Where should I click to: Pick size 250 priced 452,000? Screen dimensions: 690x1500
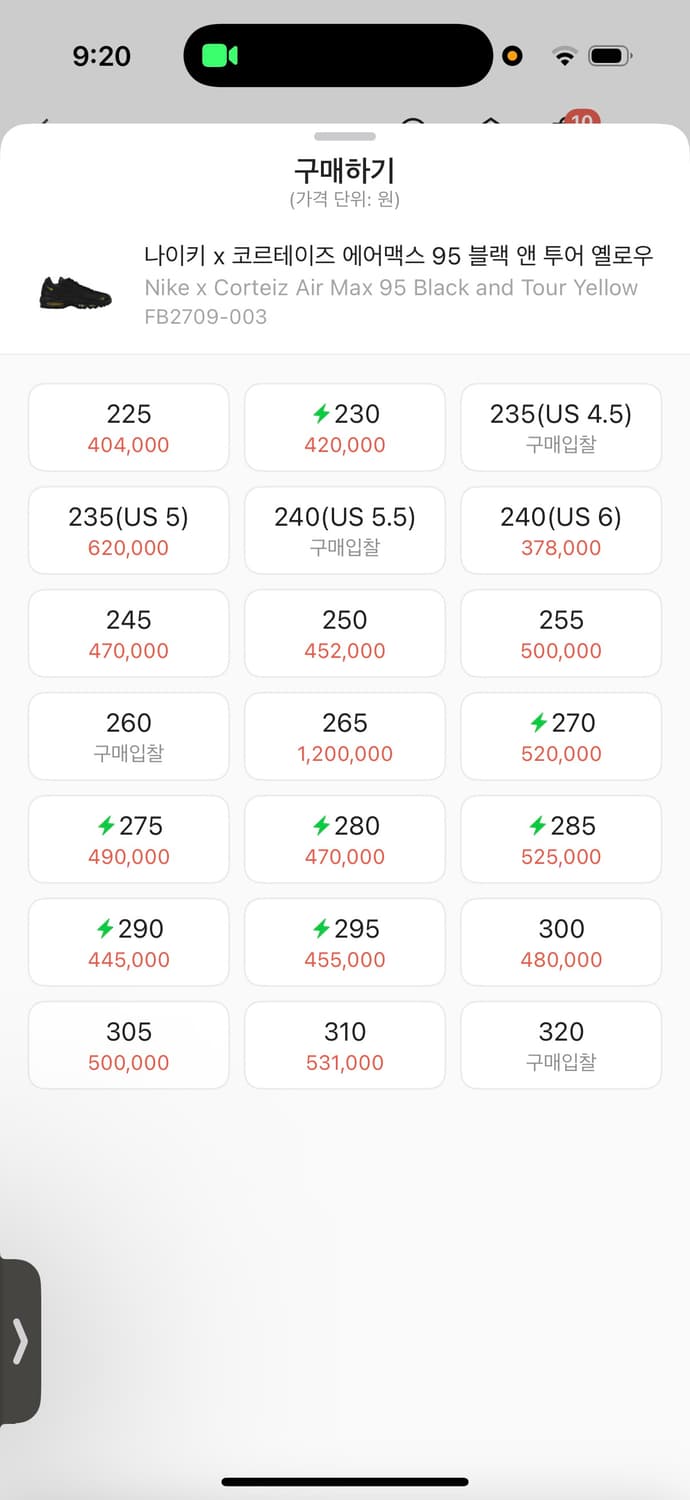click(x=345, y=634)
